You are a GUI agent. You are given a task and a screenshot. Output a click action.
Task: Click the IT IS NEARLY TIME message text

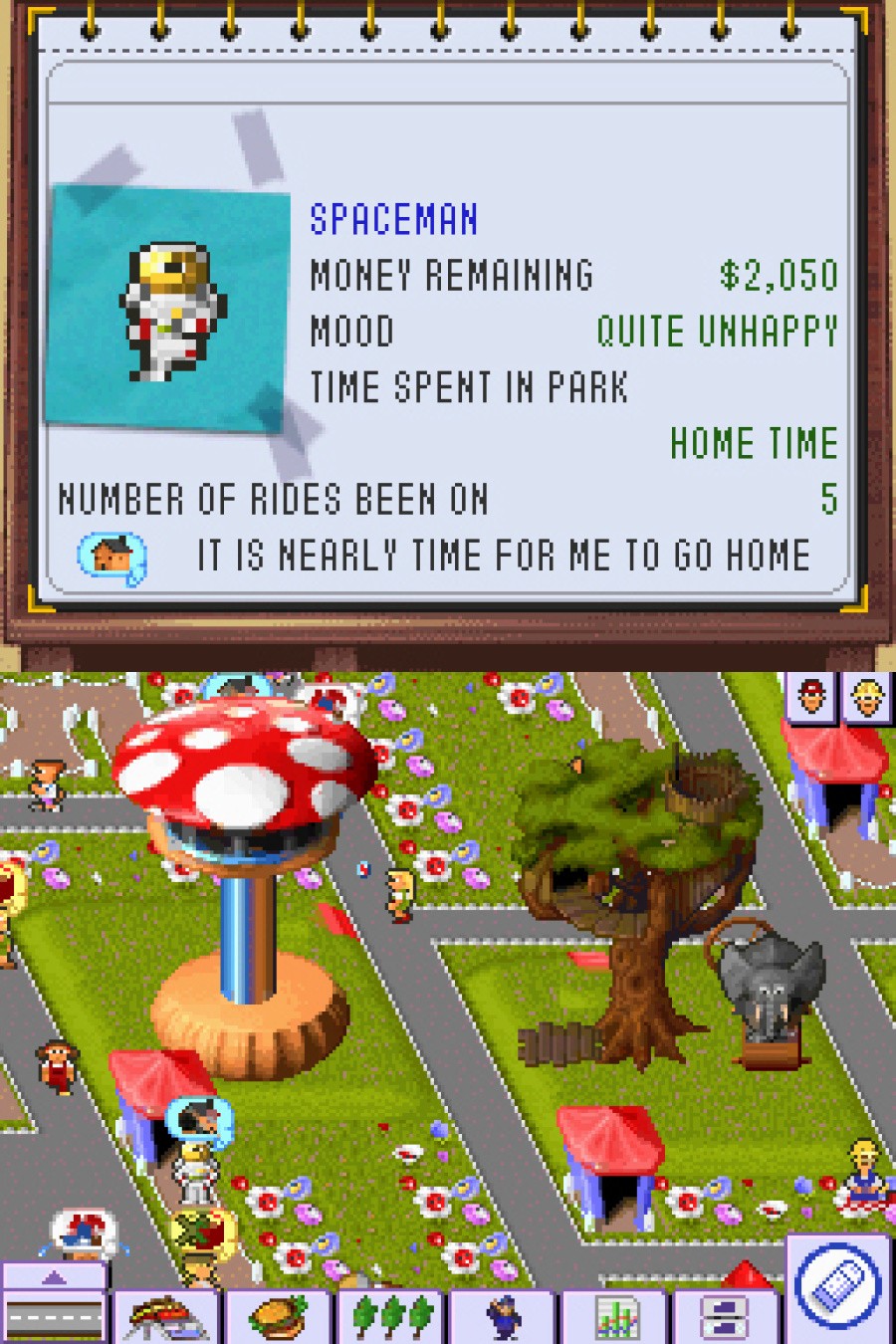[503, 556]
